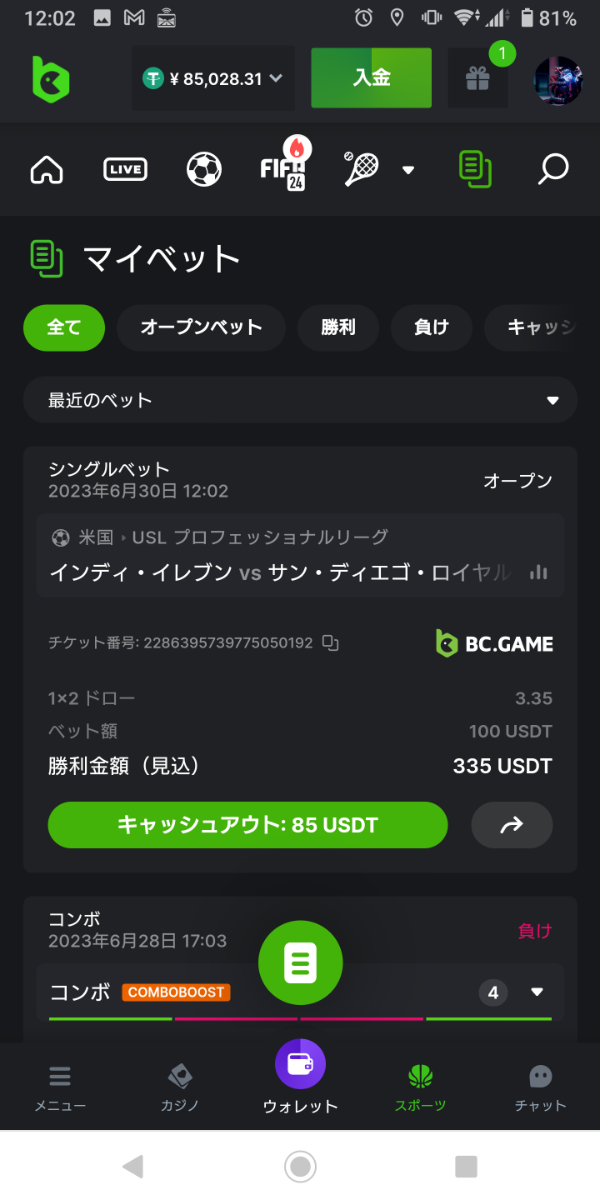Cash out the bet for 85 USDT
Viewport: 600px width, 1200px height.
pyautogui.click(x=247, y=825)
